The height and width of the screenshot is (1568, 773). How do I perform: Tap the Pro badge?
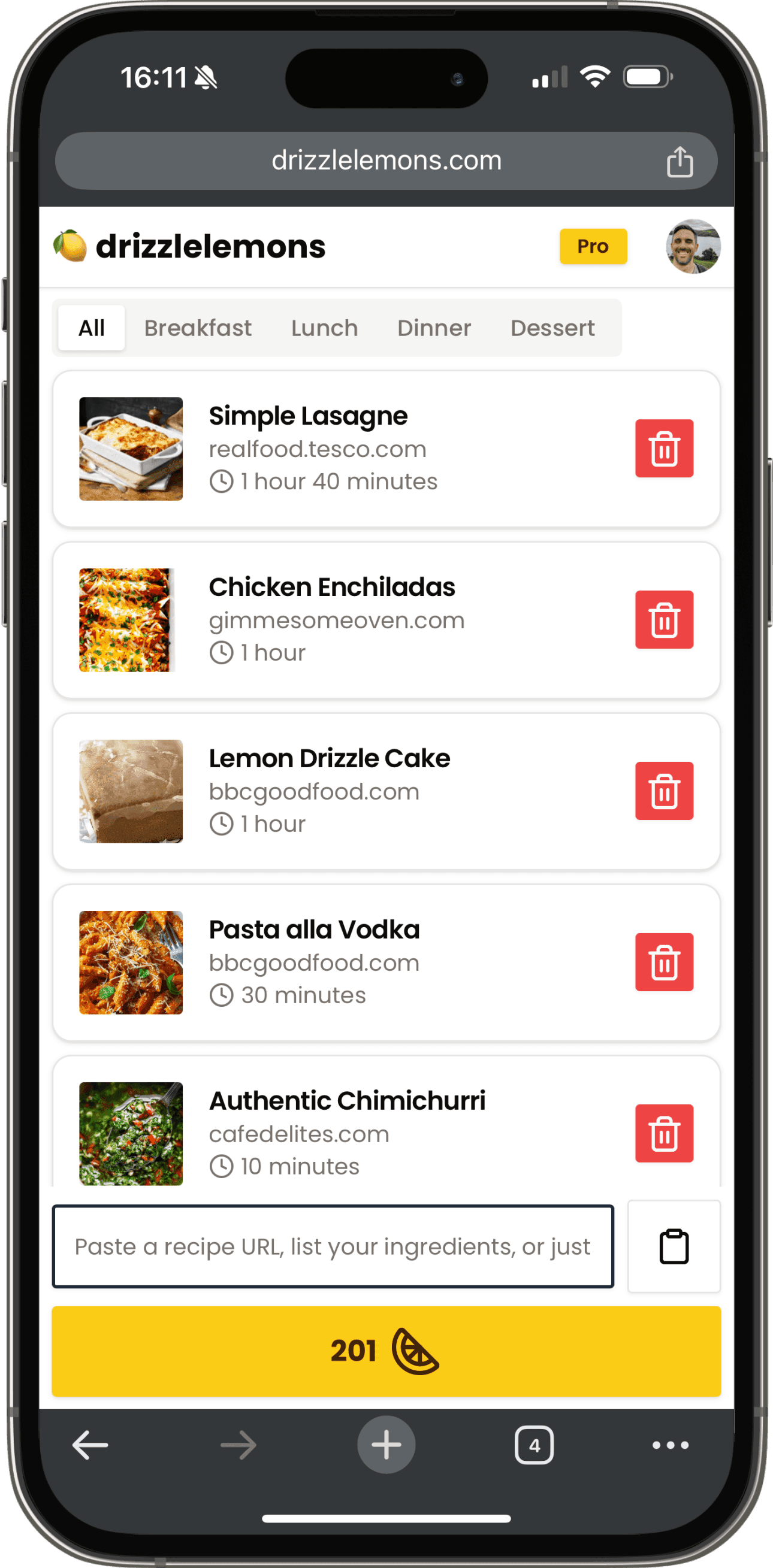pos(593,247)
